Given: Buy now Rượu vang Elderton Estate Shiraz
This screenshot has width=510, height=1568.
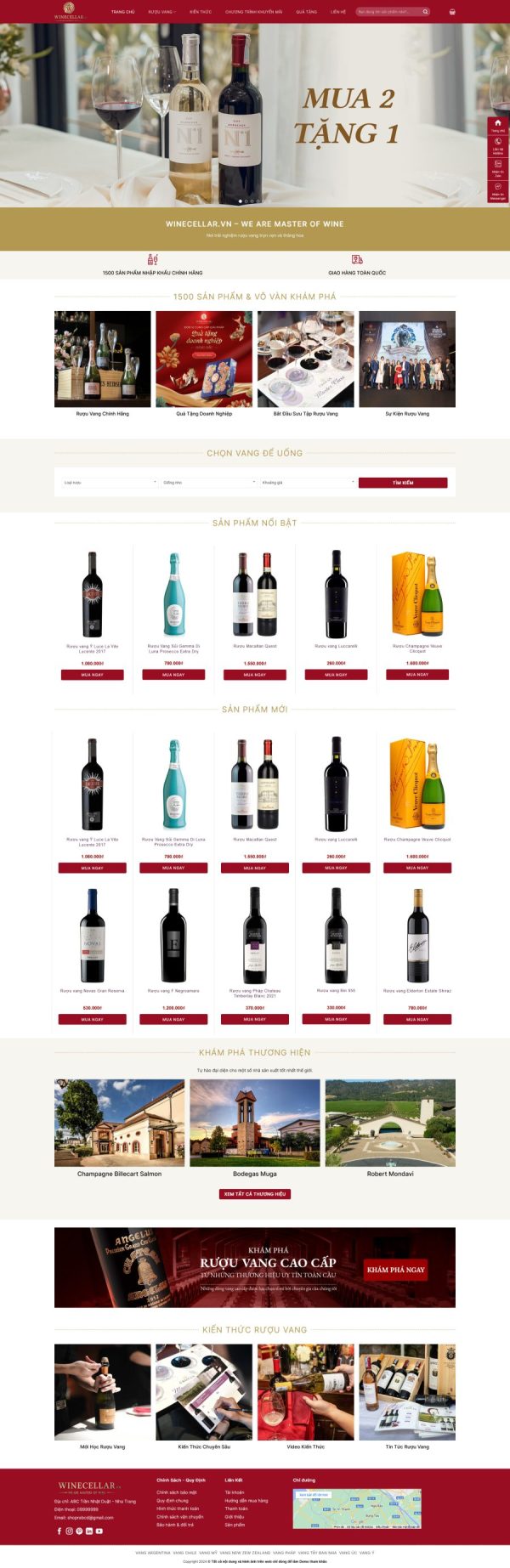Looking at the screenshot, I should [x=417, y=1019].
